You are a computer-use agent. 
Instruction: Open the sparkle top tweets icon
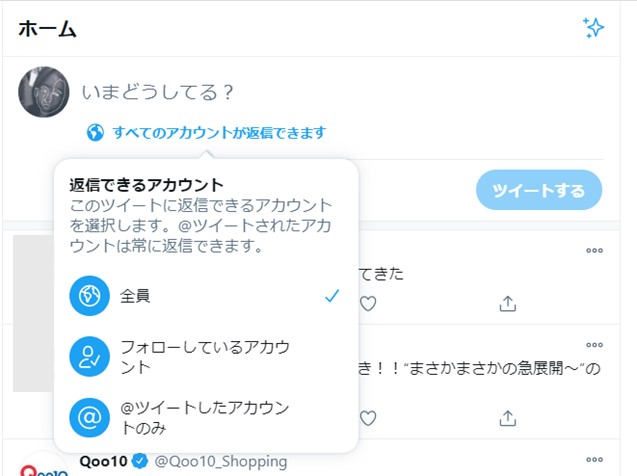(x=593, y=28)
